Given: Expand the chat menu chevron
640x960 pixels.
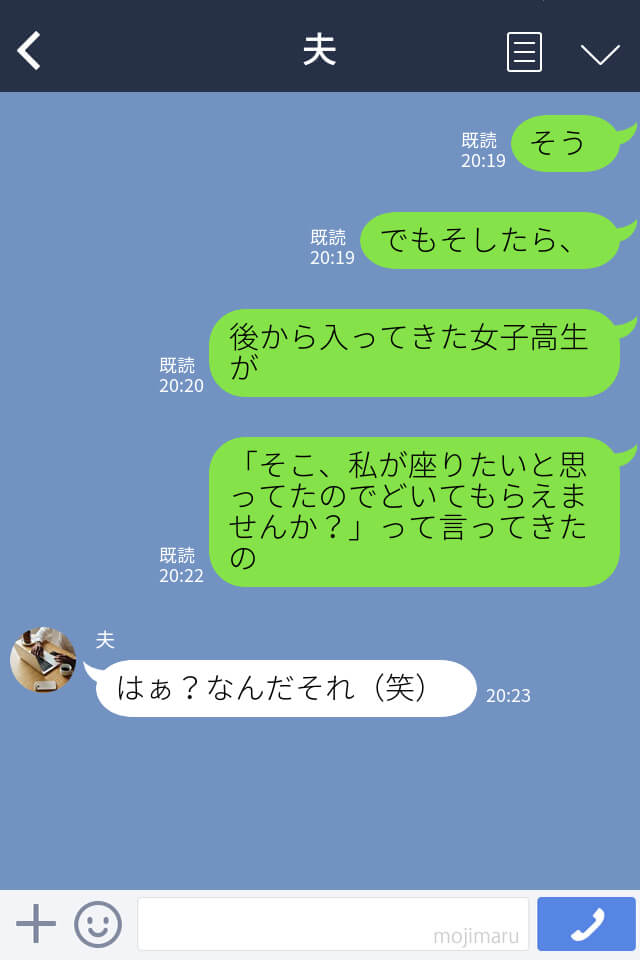Looking at the screenshot, I should pos(600,53).
